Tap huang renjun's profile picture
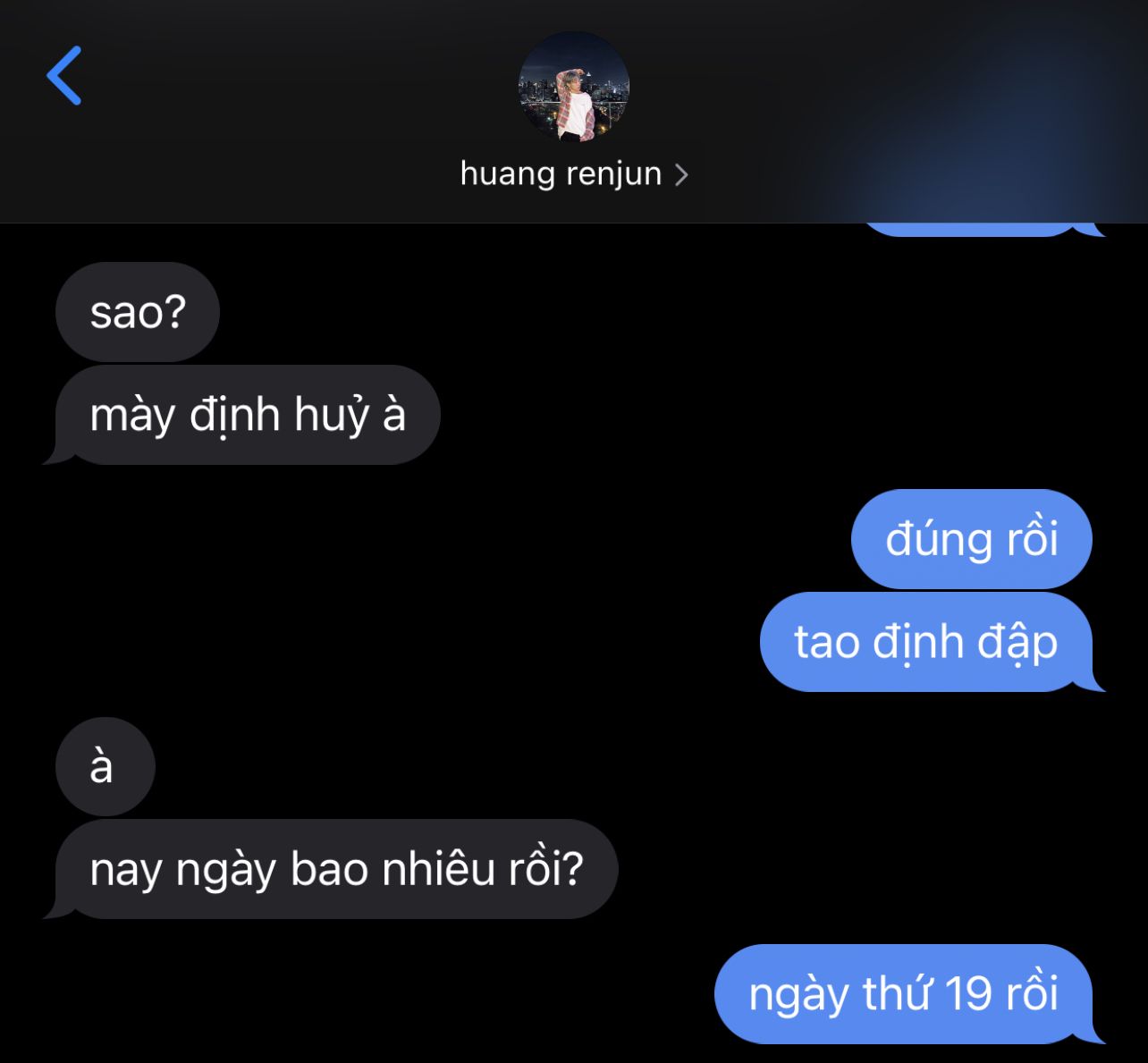 tap(574, 88)
